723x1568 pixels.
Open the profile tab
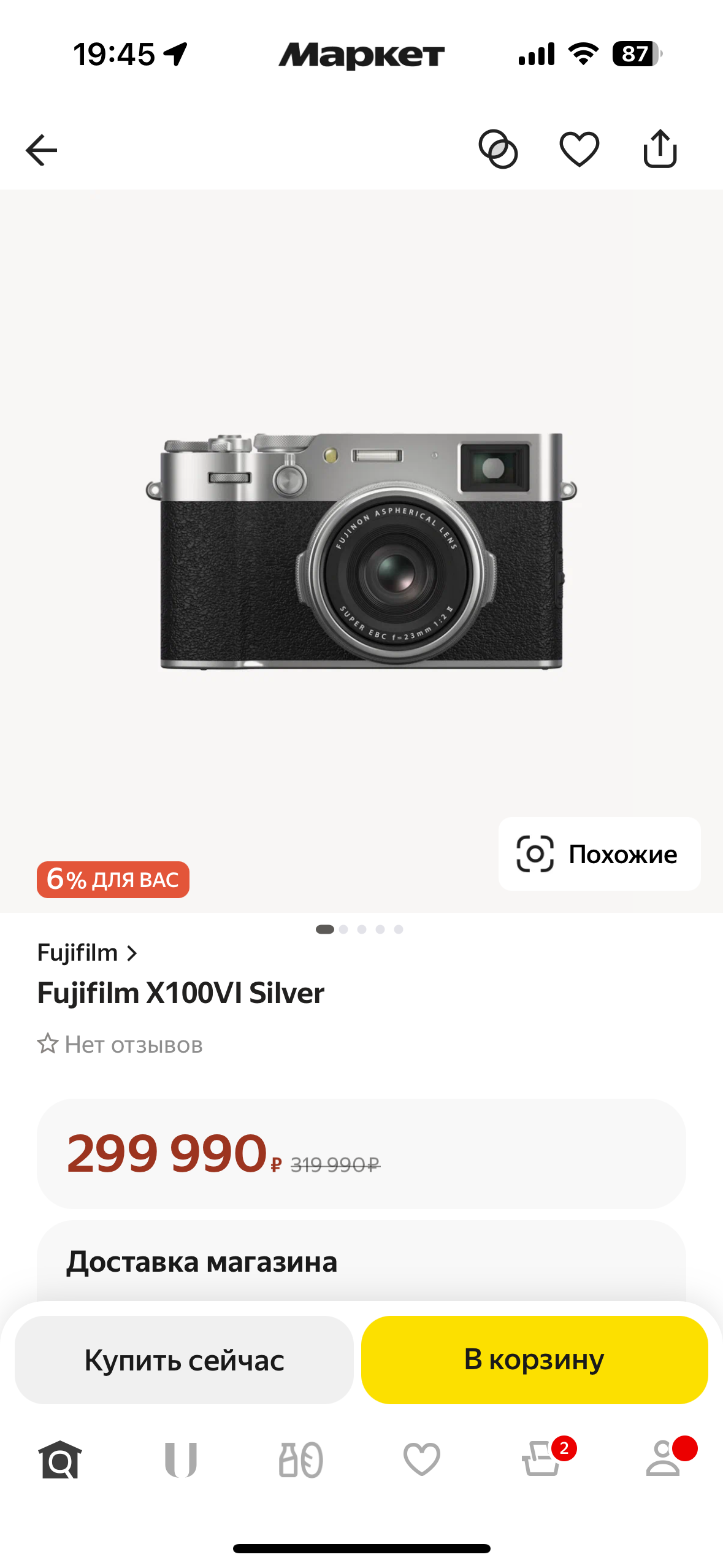663,1459
